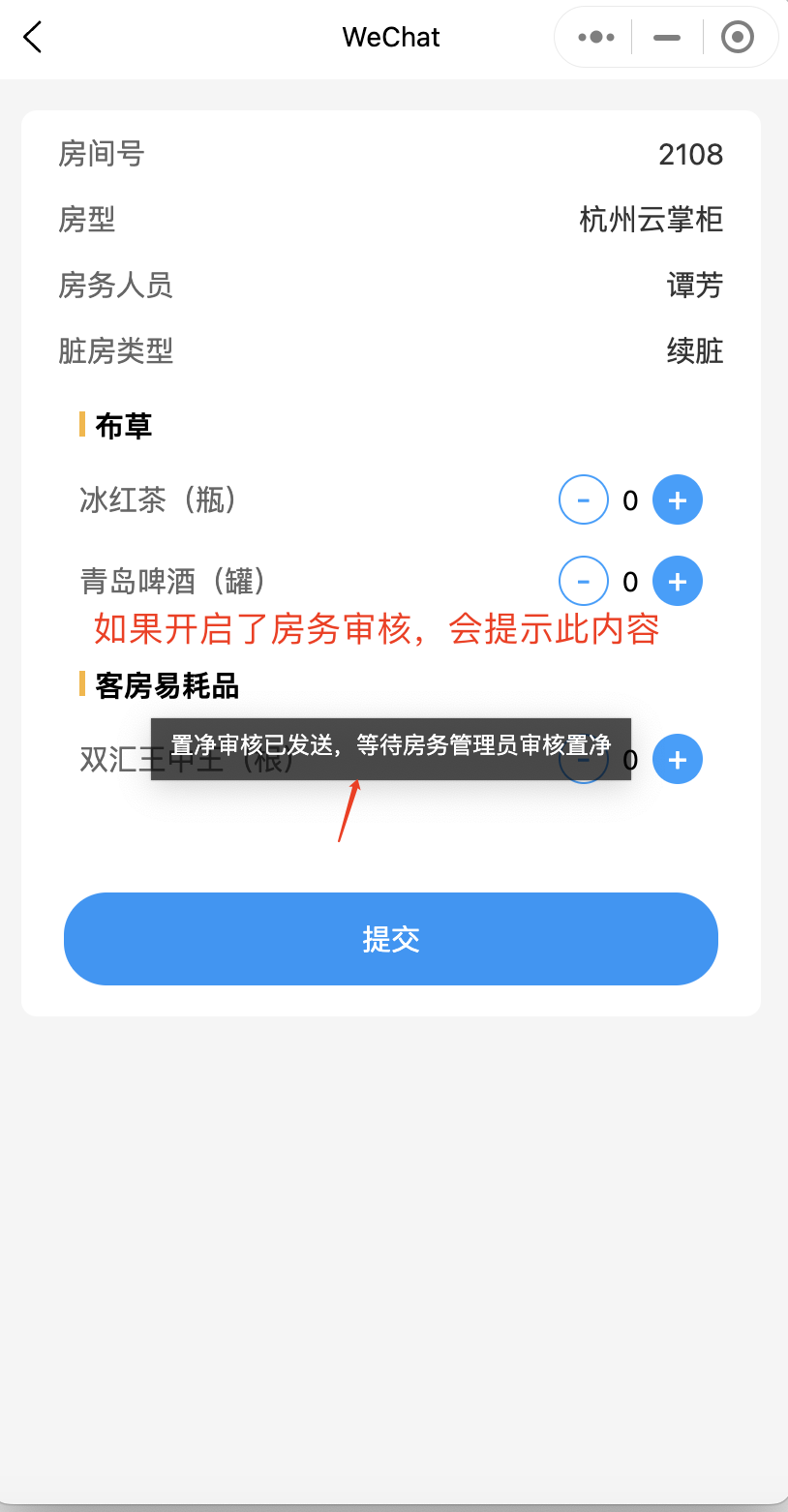Go back using the top-left arrow
788x1512 pixels.
click(33, 38)
